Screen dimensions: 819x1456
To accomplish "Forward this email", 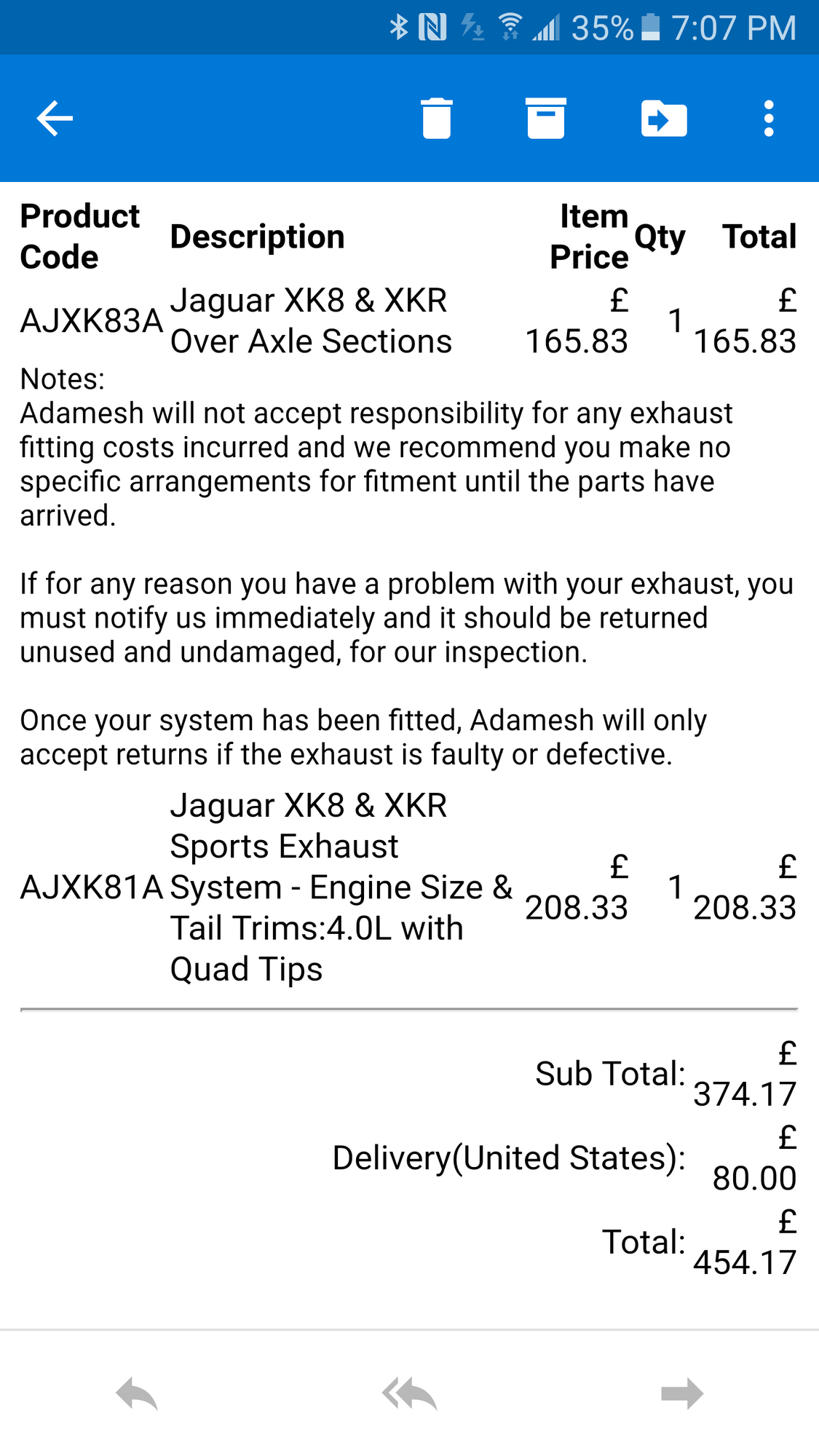I will coord(682,1394).
